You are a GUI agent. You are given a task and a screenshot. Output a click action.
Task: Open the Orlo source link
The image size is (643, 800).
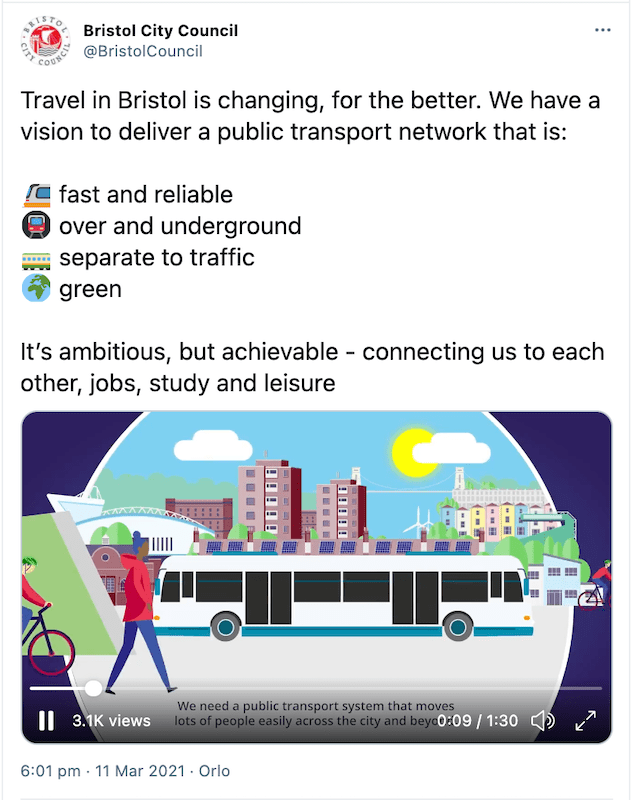click(213, 771)
